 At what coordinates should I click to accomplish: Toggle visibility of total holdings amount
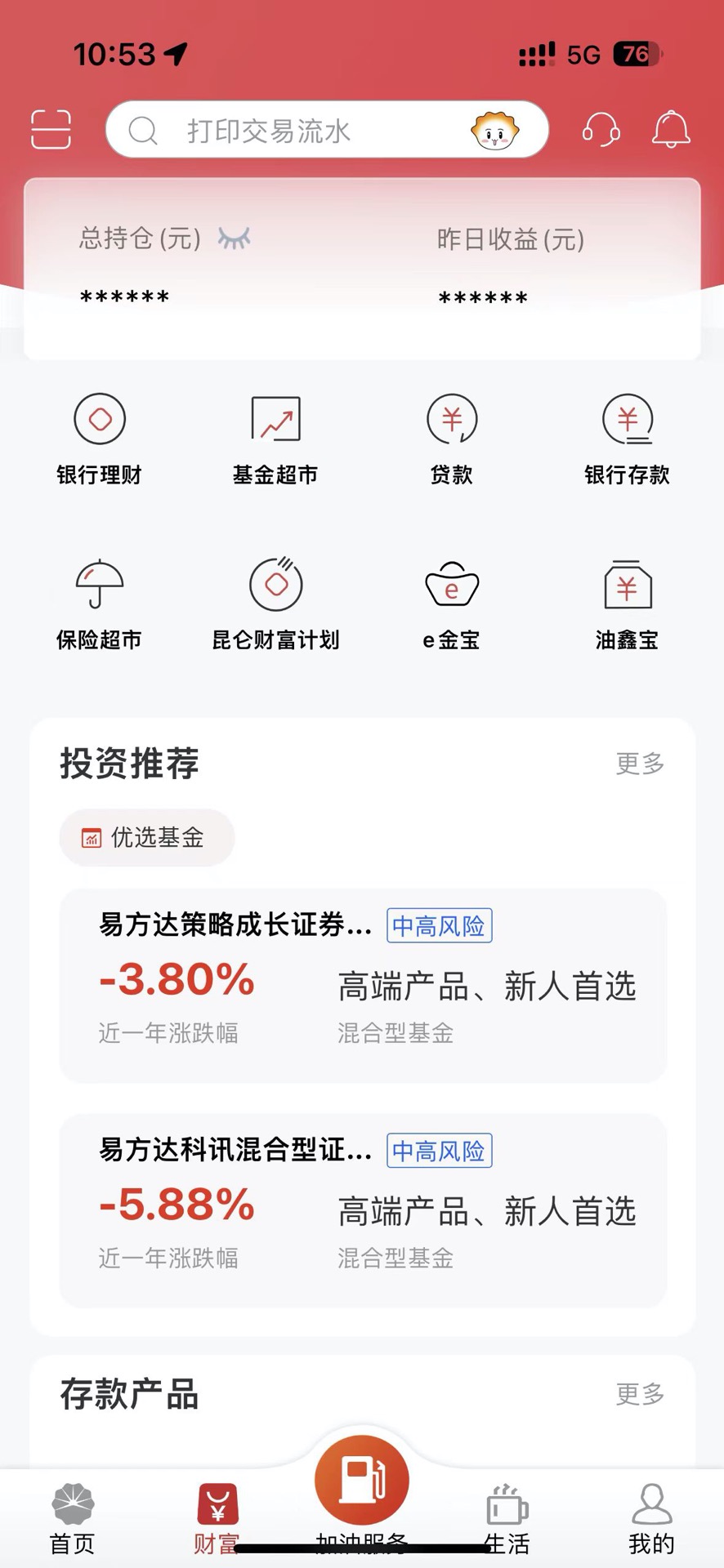click(x=236, y=239)
